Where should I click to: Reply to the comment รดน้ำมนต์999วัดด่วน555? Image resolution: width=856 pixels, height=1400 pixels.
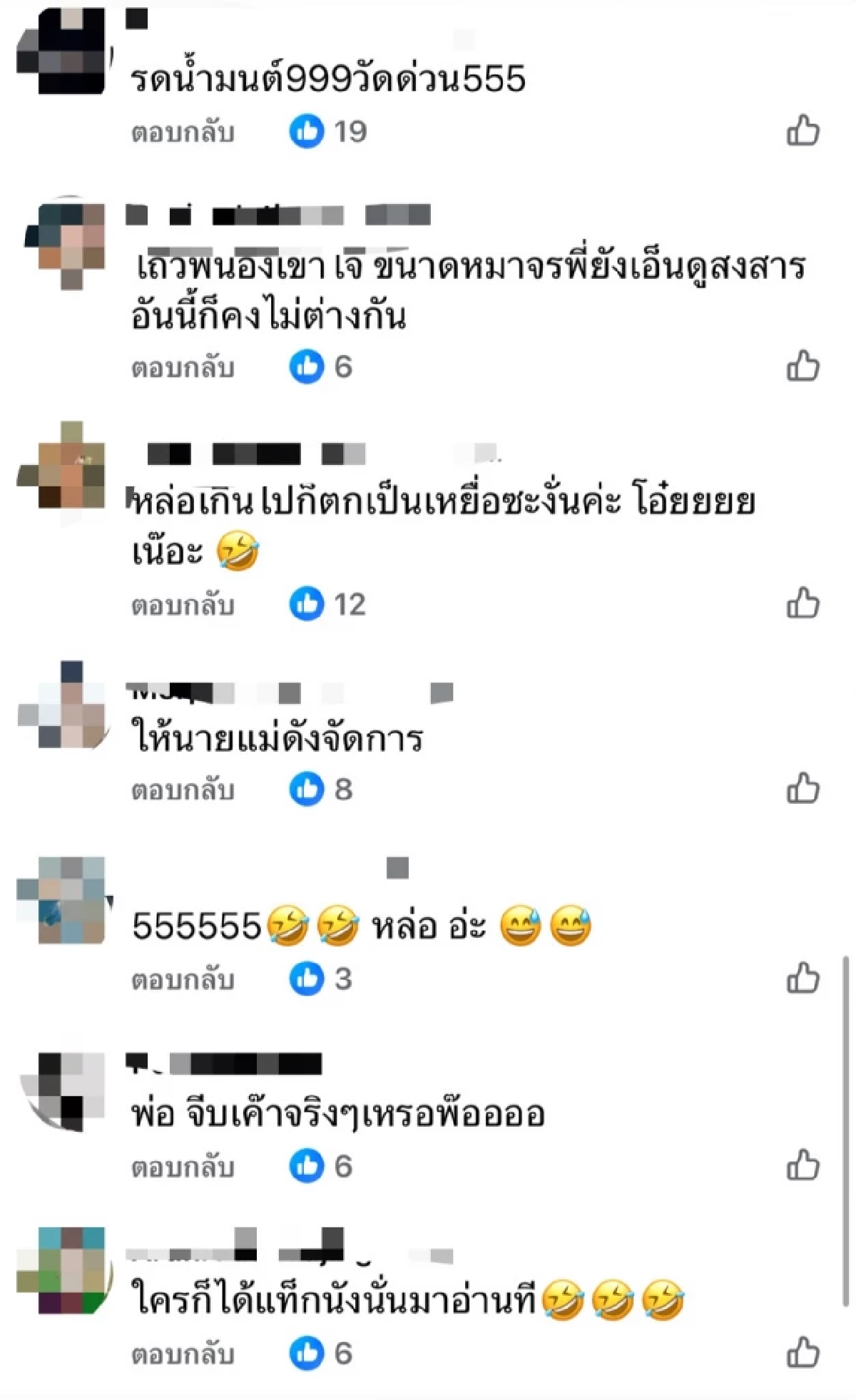coord(183,133)
